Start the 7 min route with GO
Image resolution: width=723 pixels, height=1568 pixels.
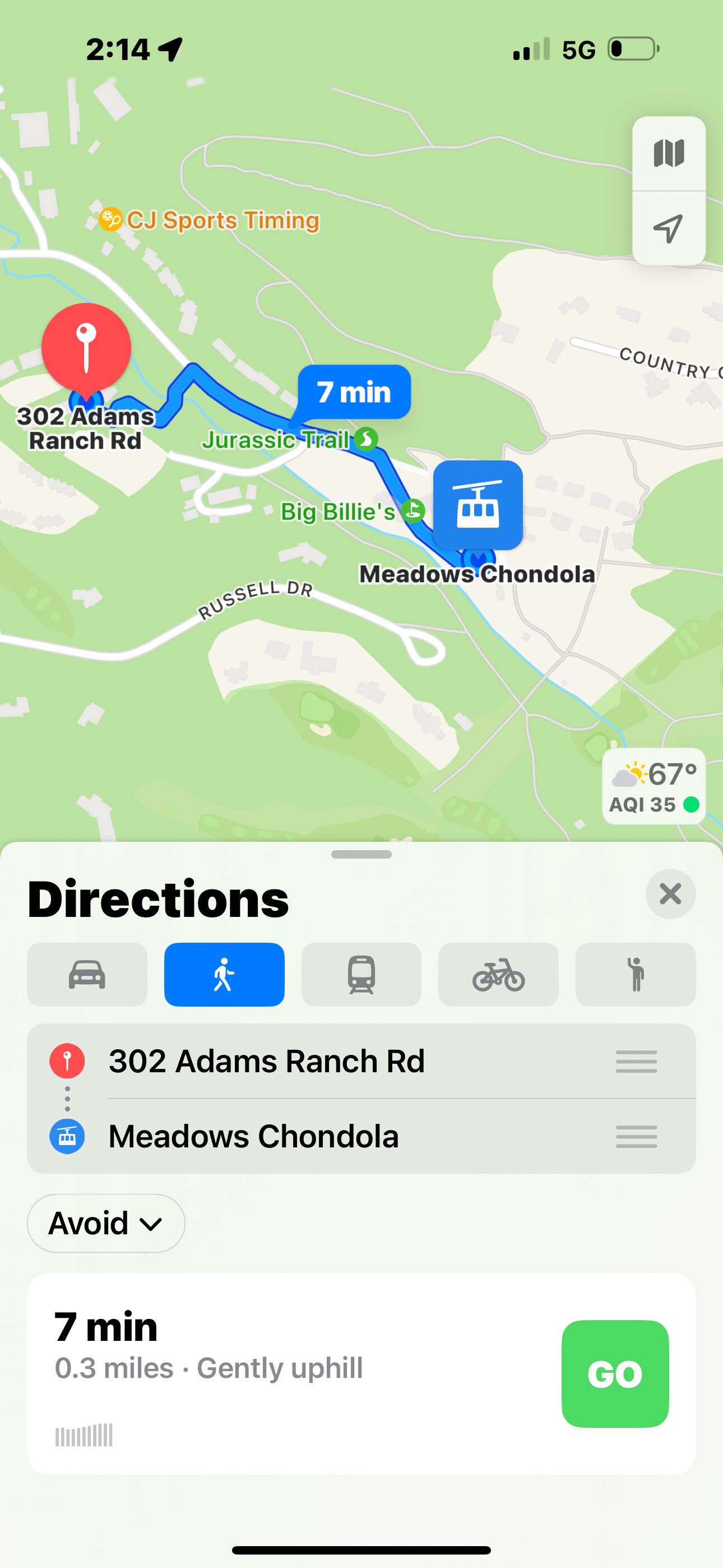(615, 1373)
